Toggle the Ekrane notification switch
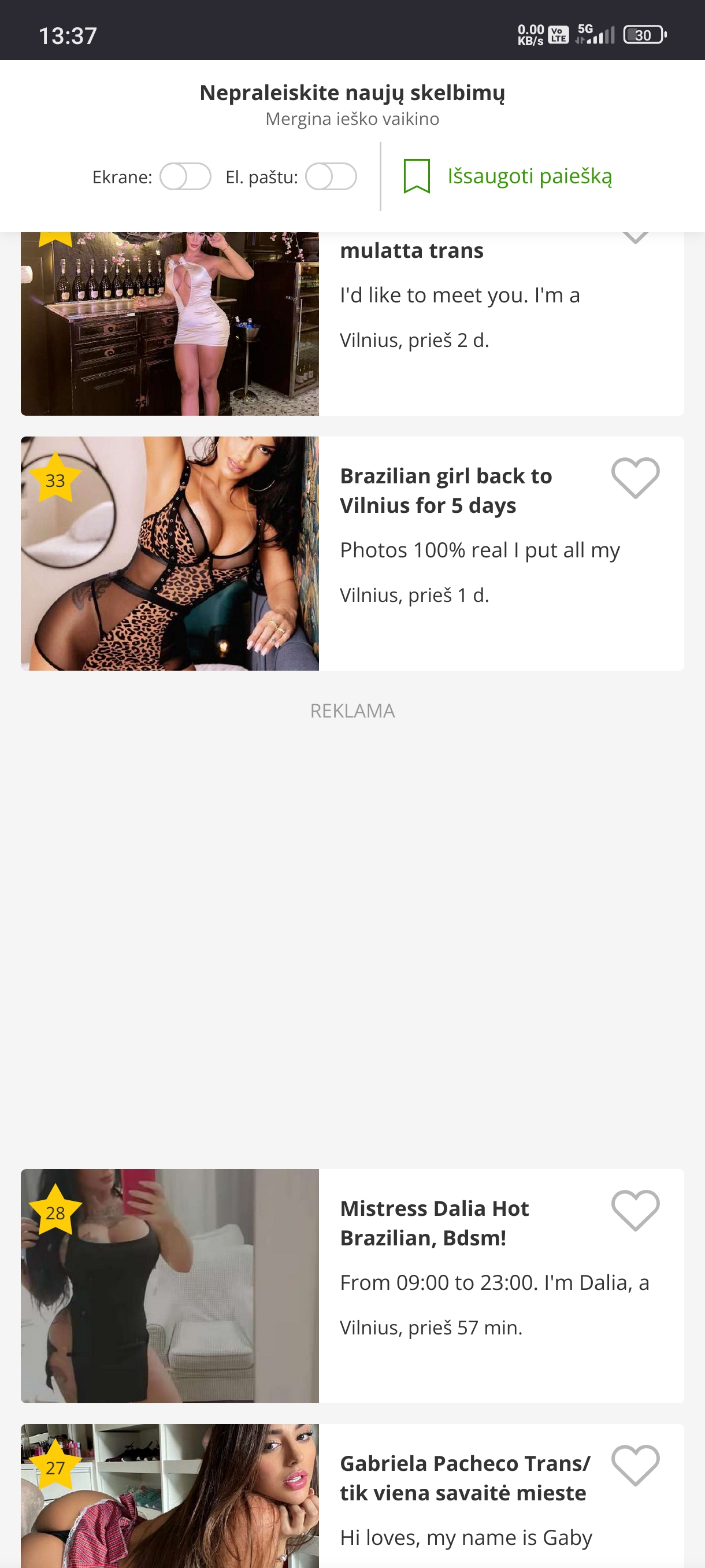 click(185, 176)
